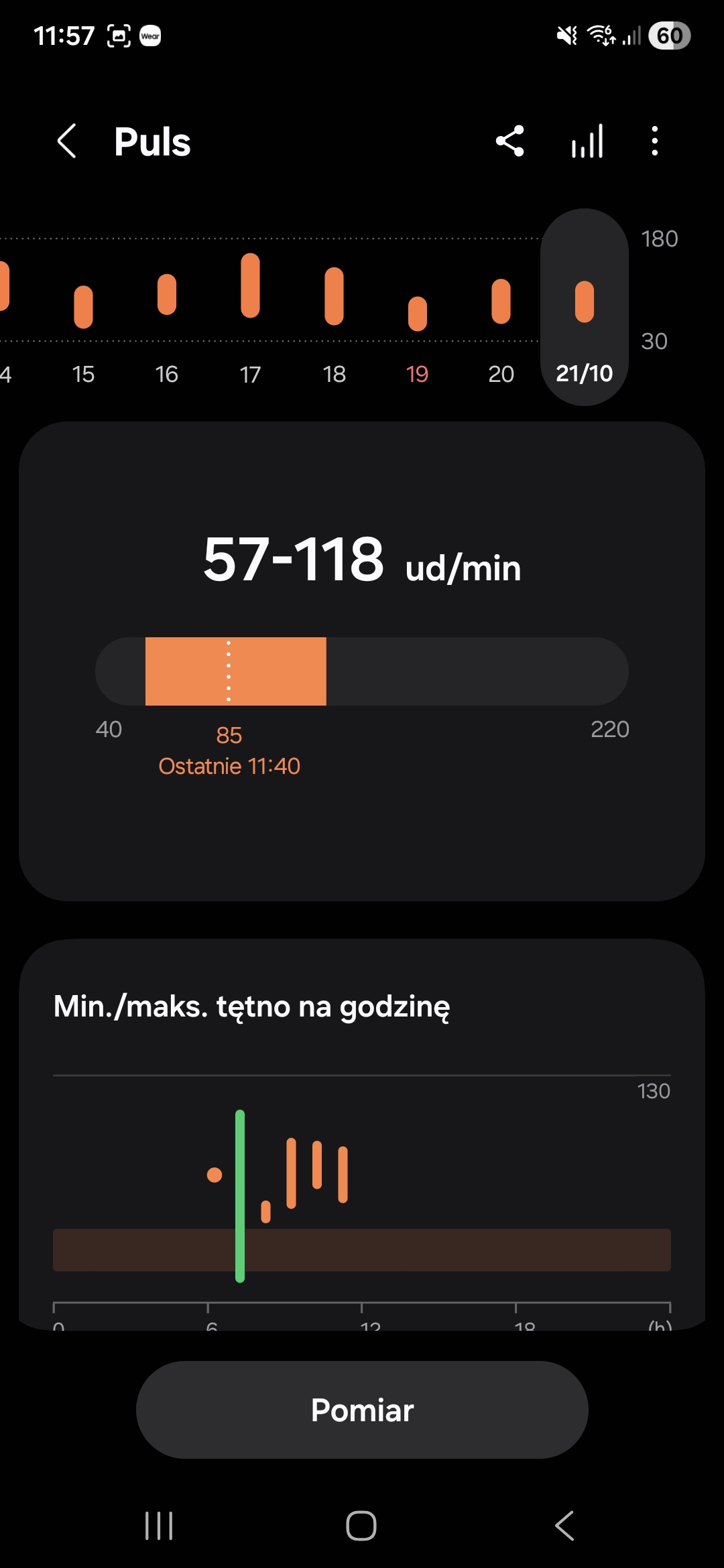Viewport: 724px width, 1568px height.
Task: Share the heart rate data
Action: 509,141
